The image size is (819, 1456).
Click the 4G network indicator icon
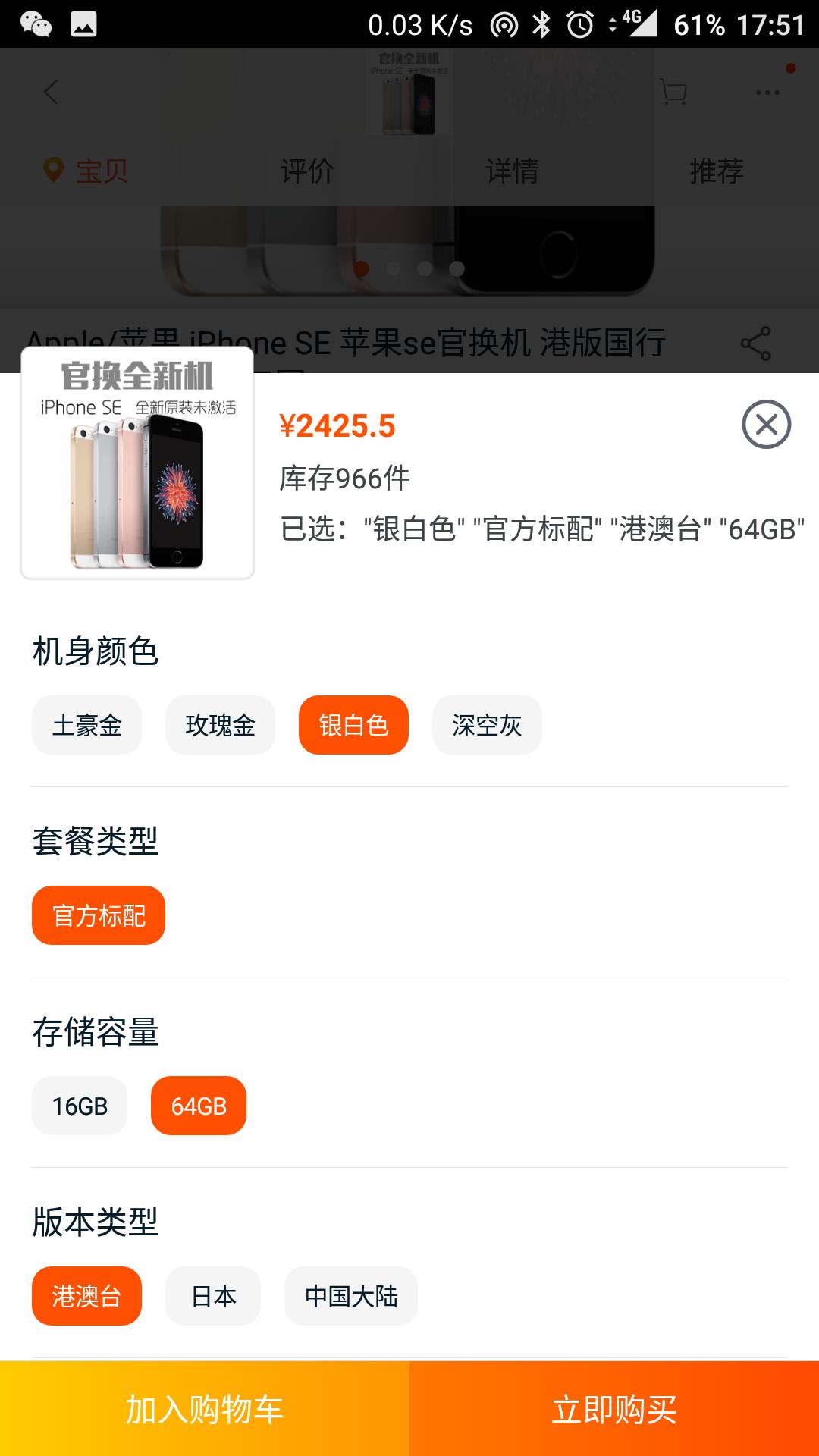(x=634, y=23)
